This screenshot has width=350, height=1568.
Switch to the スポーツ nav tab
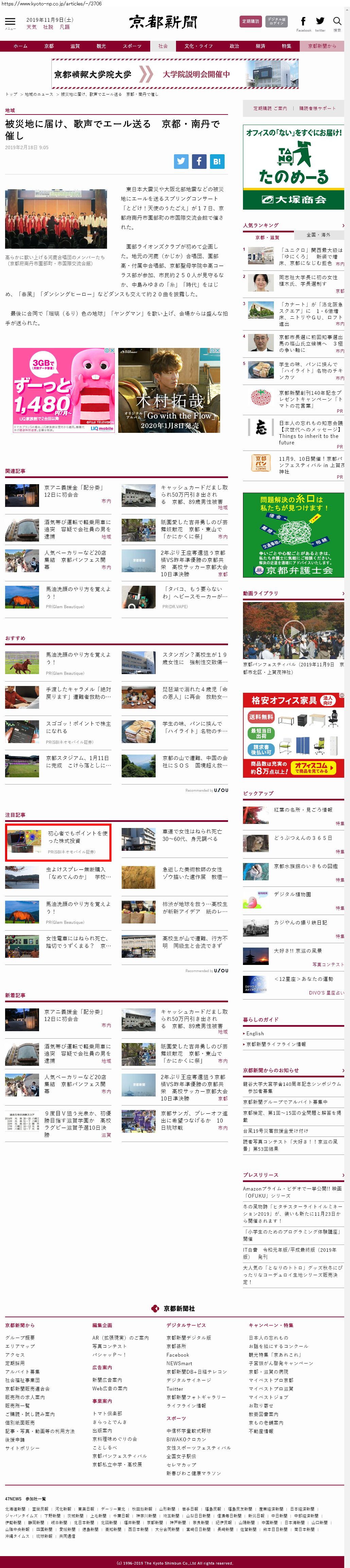click(x=132, y=46)
